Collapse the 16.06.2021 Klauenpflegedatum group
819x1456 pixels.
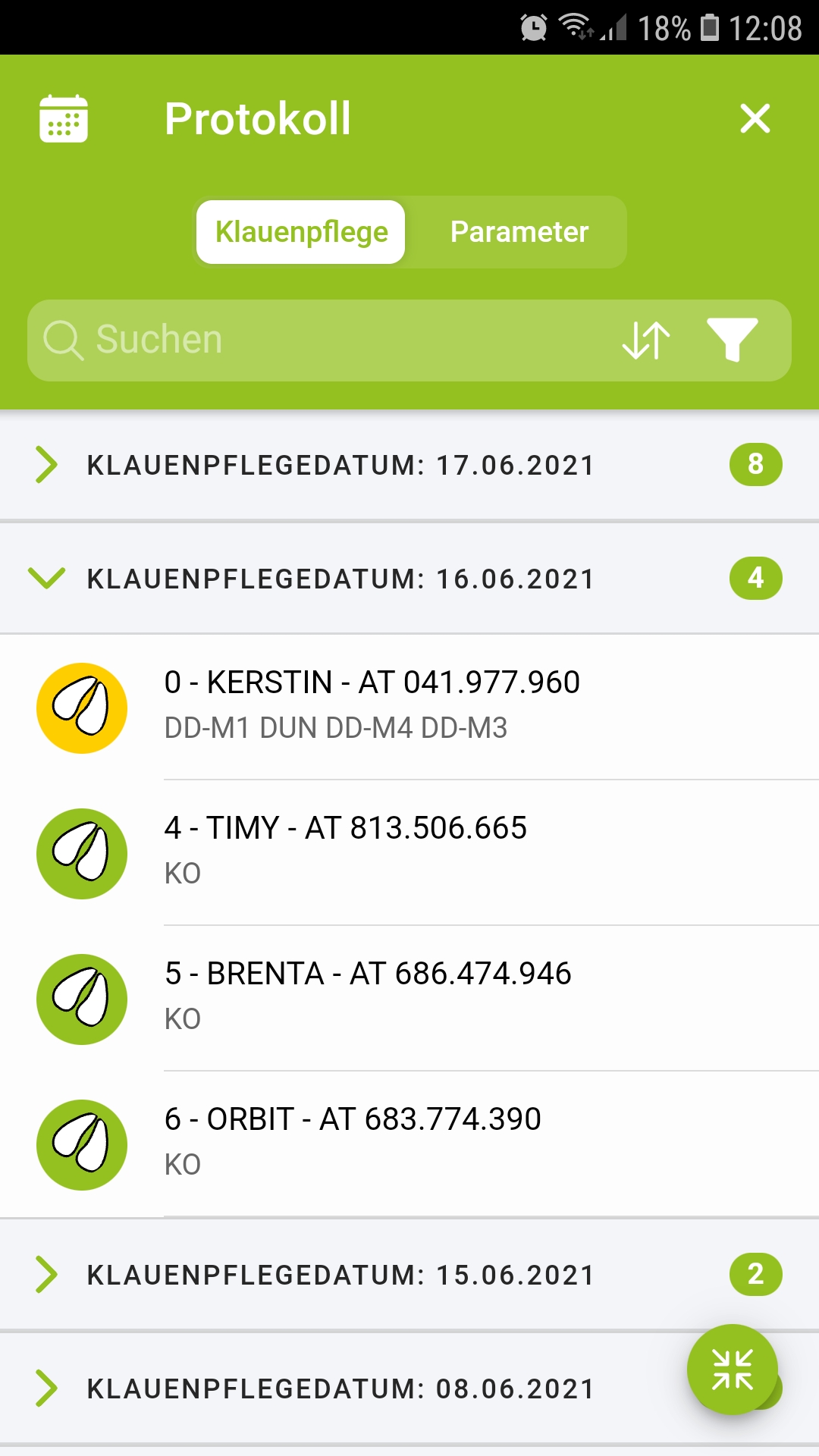[x=341, y=579]
